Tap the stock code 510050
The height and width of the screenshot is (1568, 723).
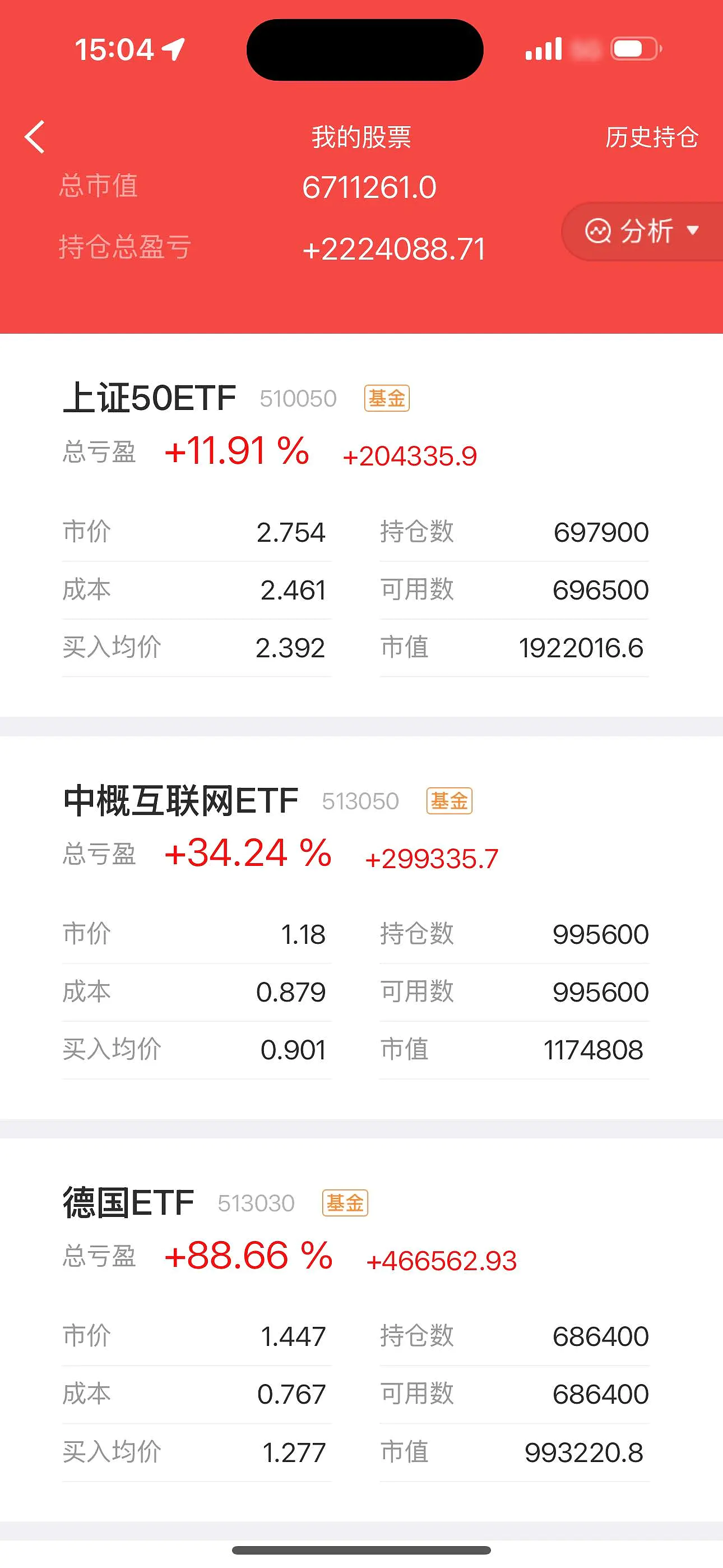(297, 398)
